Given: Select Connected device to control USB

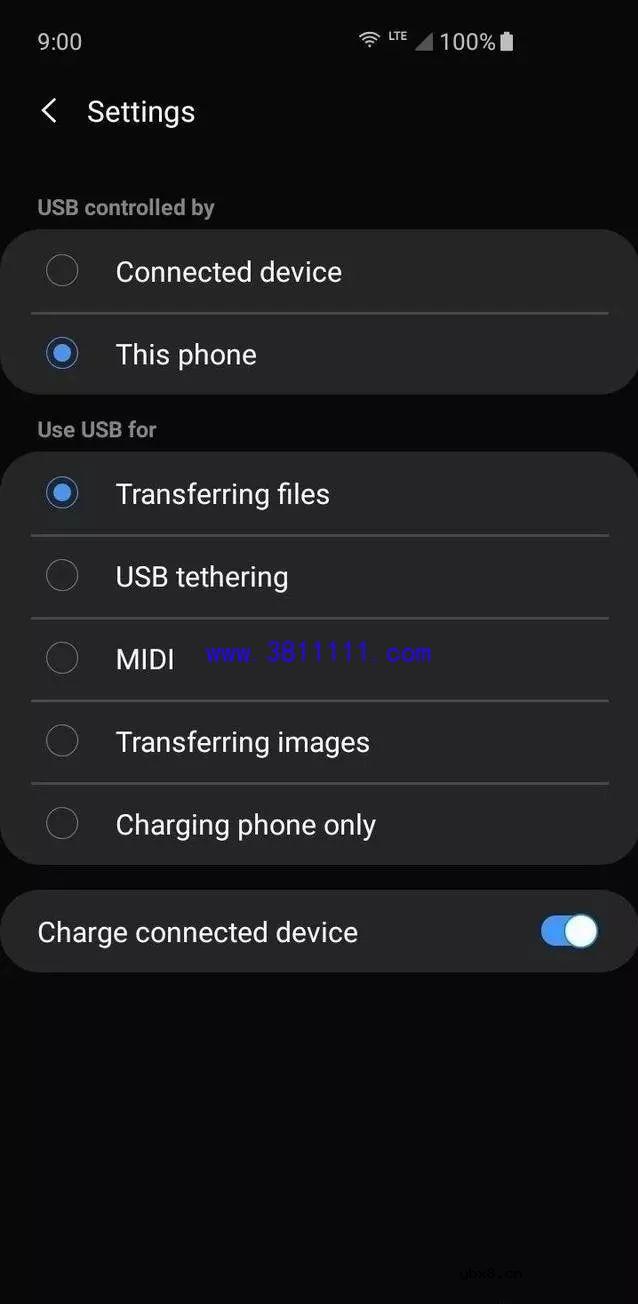Looking at the screenshot, I should pyautogui.click(x=62, y=271).
